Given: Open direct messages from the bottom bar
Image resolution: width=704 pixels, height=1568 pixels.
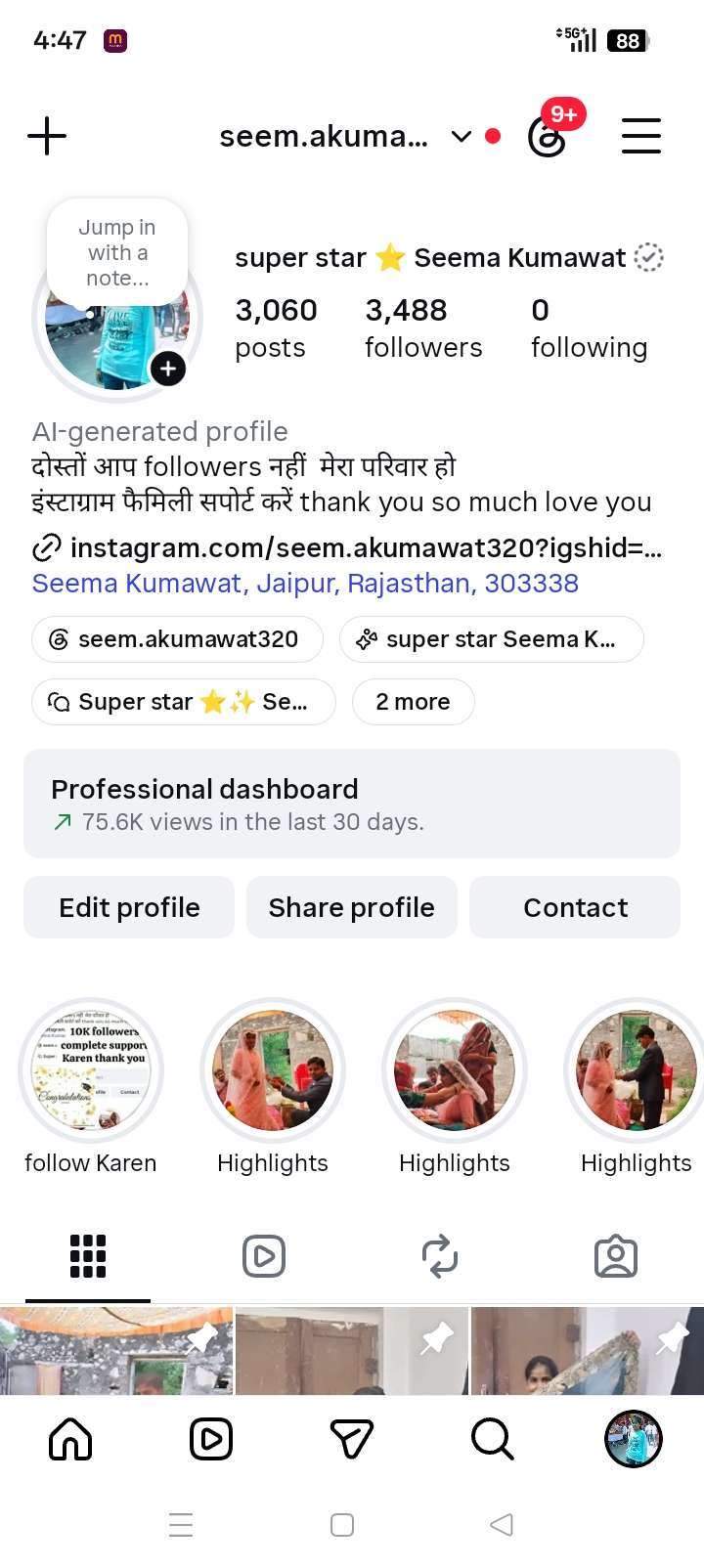Looking at the screenshot, I should click(352, 1439).
